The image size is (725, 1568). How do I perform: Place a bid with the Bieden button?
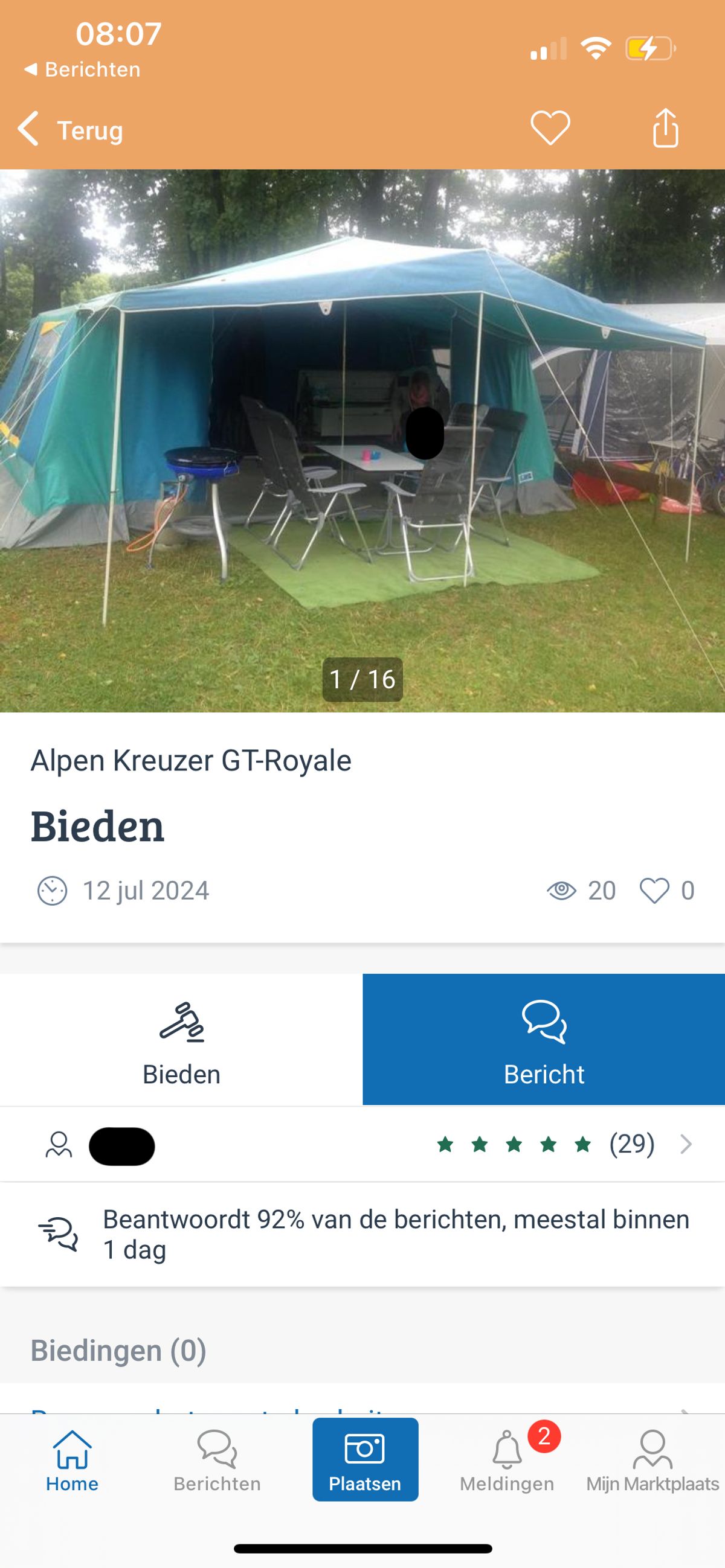pos(182,1040)
